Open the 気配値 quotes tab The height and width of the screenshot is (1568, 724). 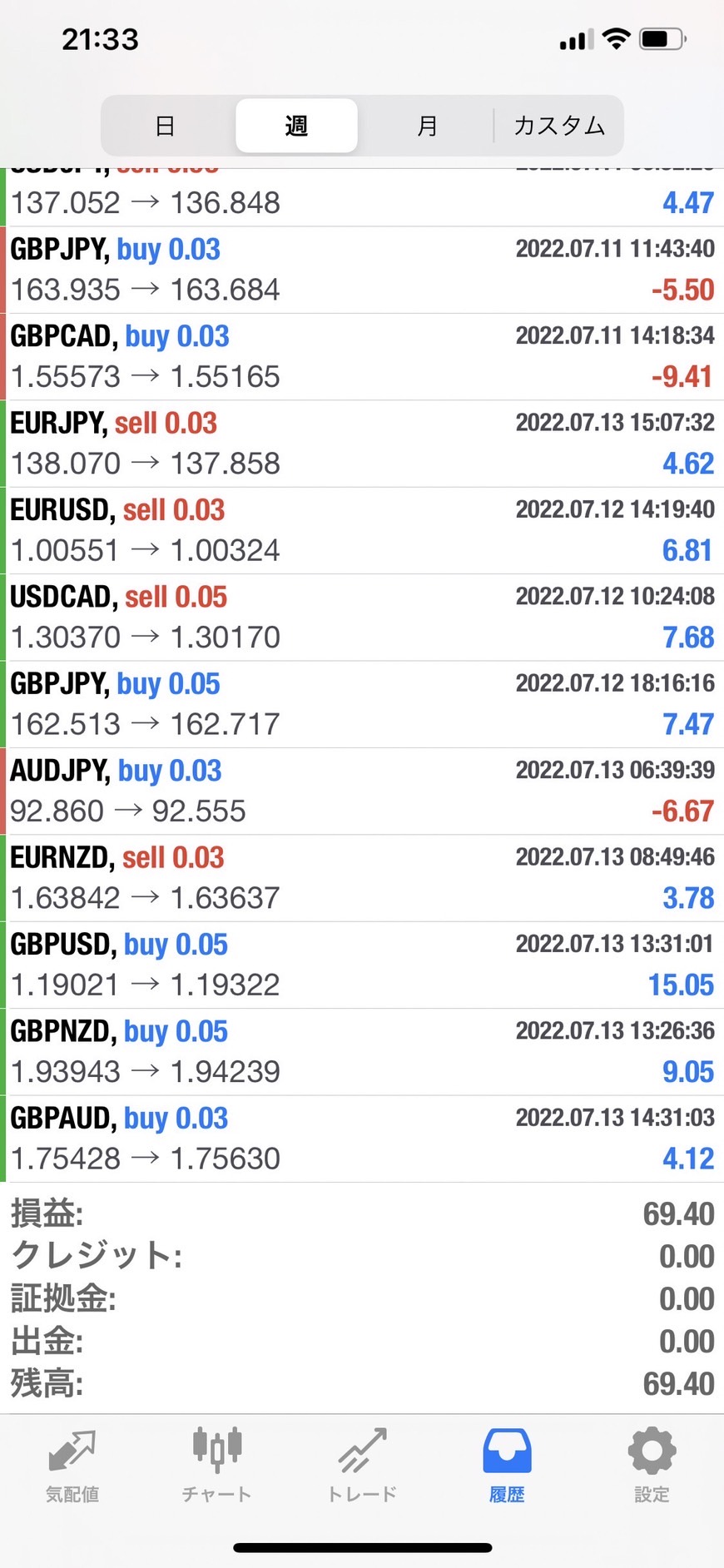(x=72, y=1466)
